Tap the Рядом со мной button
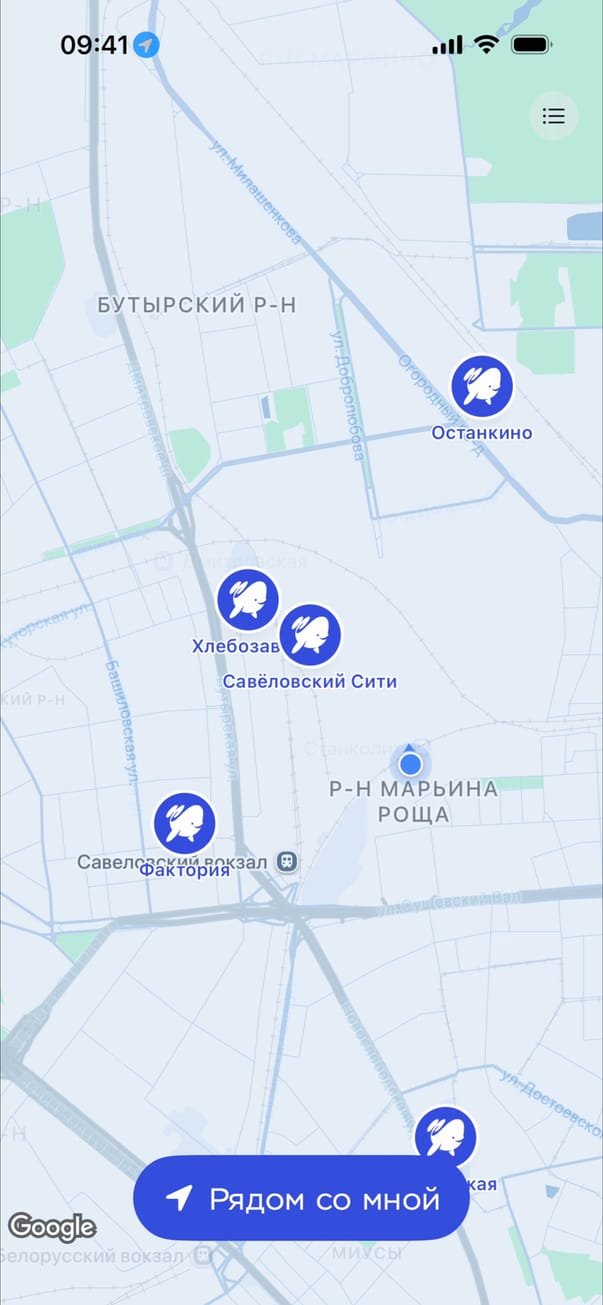 [301, 1199]
